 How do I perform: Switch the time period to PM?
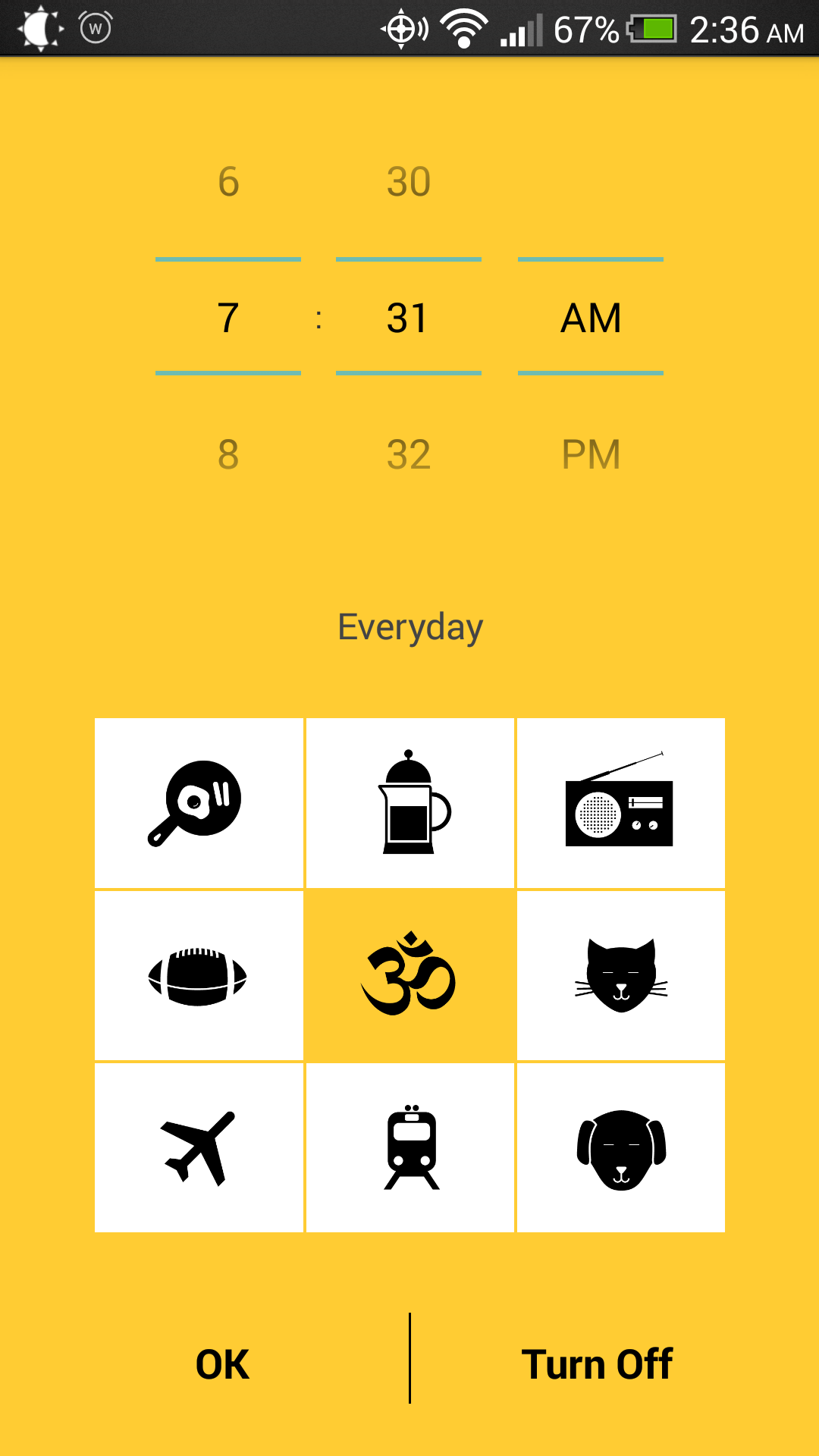point(591,455)
